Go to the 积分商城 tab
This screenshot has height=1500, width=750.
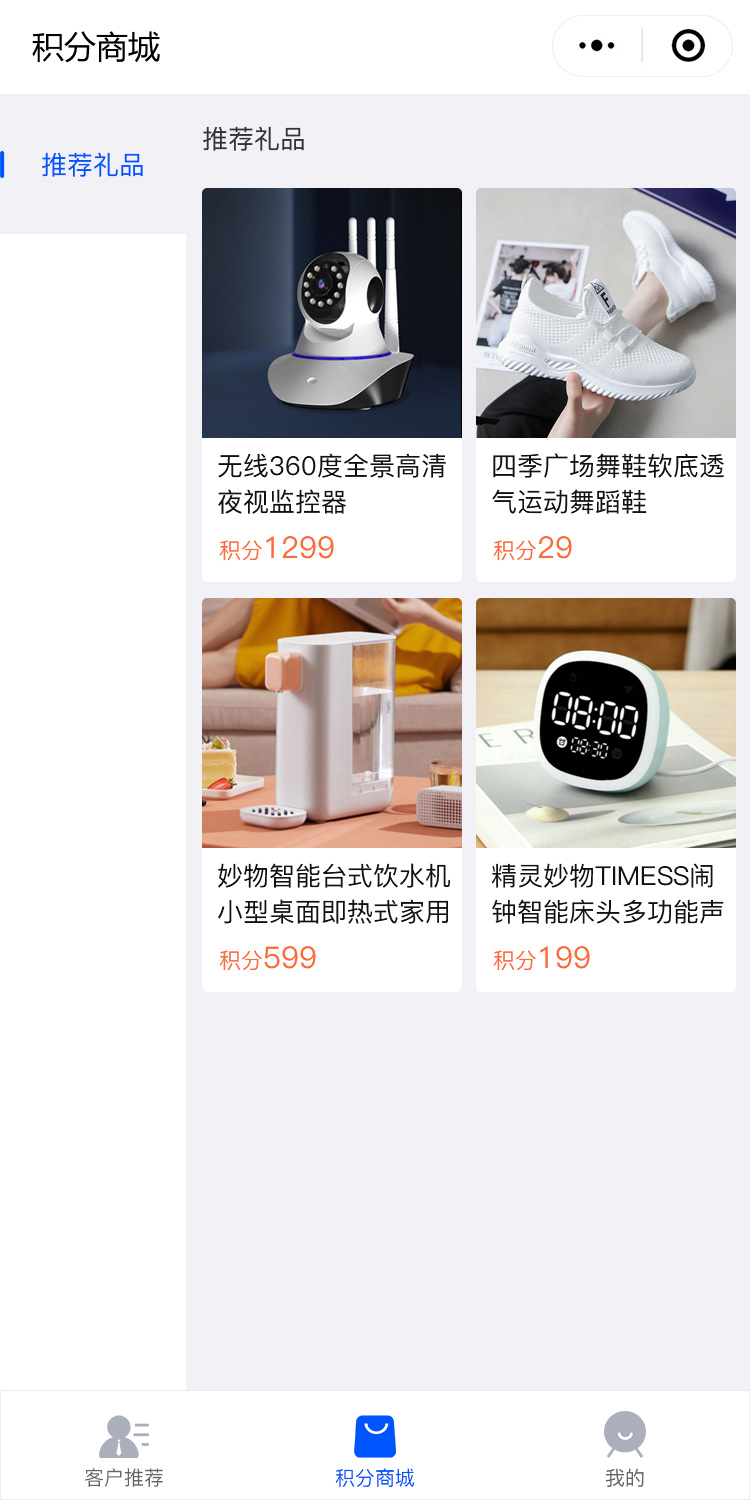[x=375, y=1448]
